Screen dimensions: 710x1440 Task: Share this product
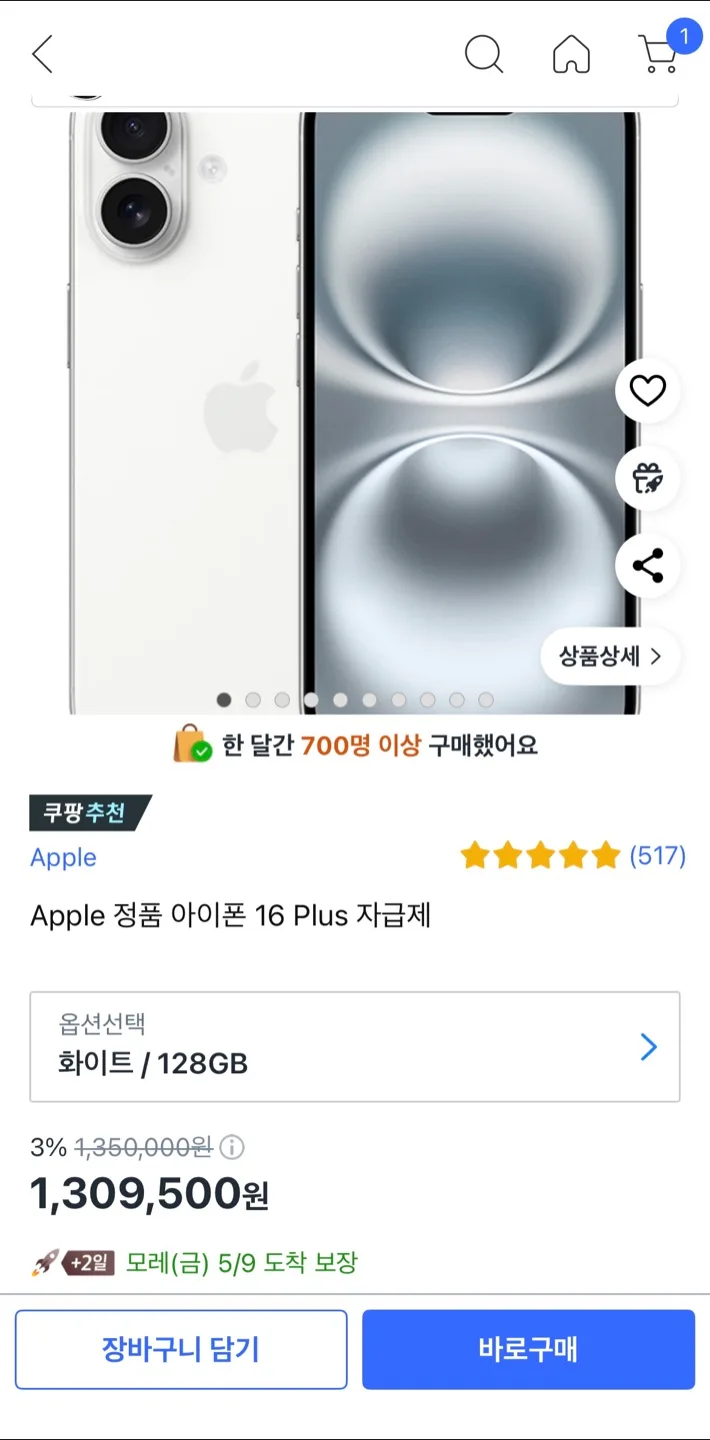coord(647,566)
